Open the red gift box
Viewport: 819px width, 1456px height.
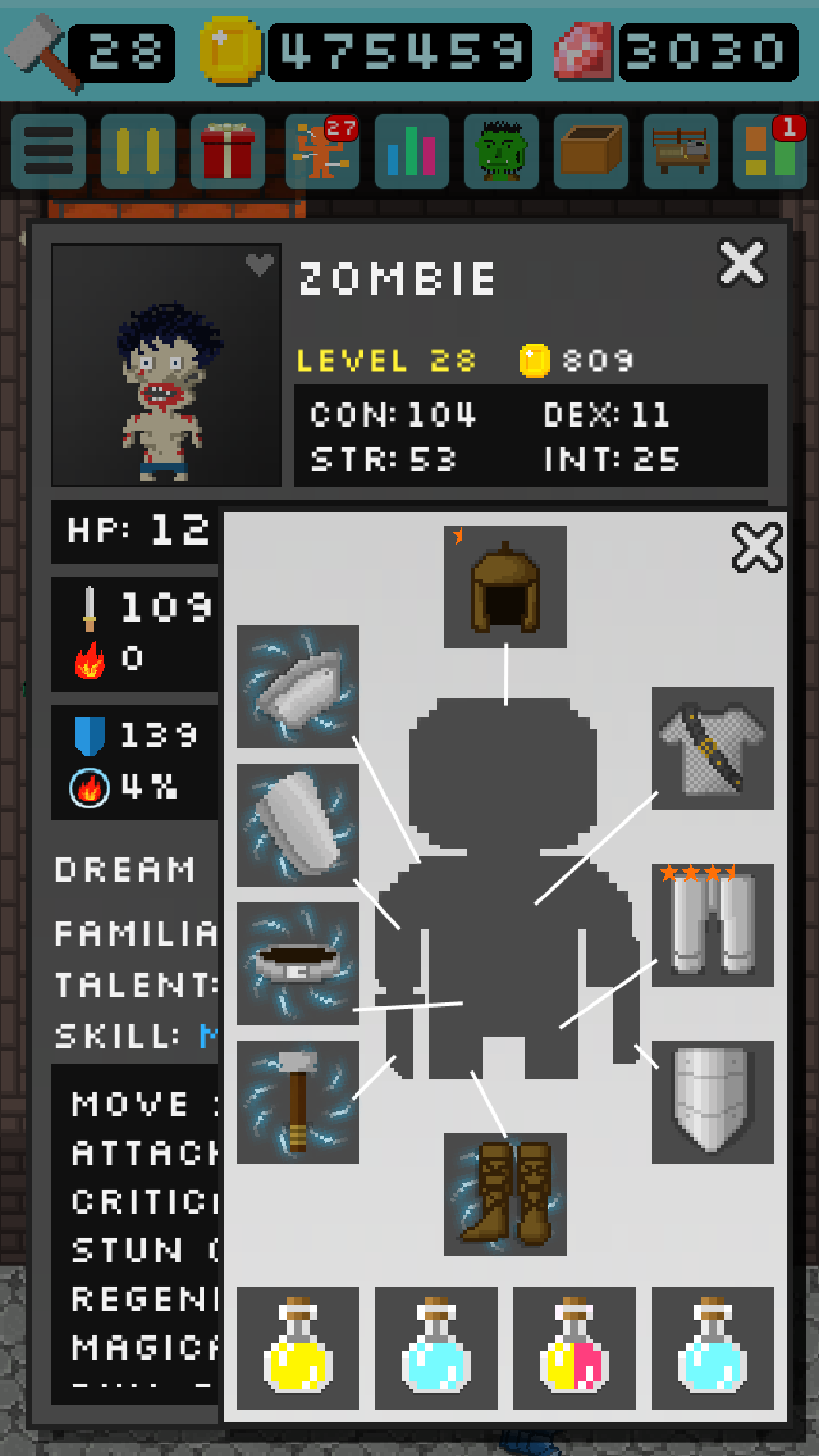(228, 151)
